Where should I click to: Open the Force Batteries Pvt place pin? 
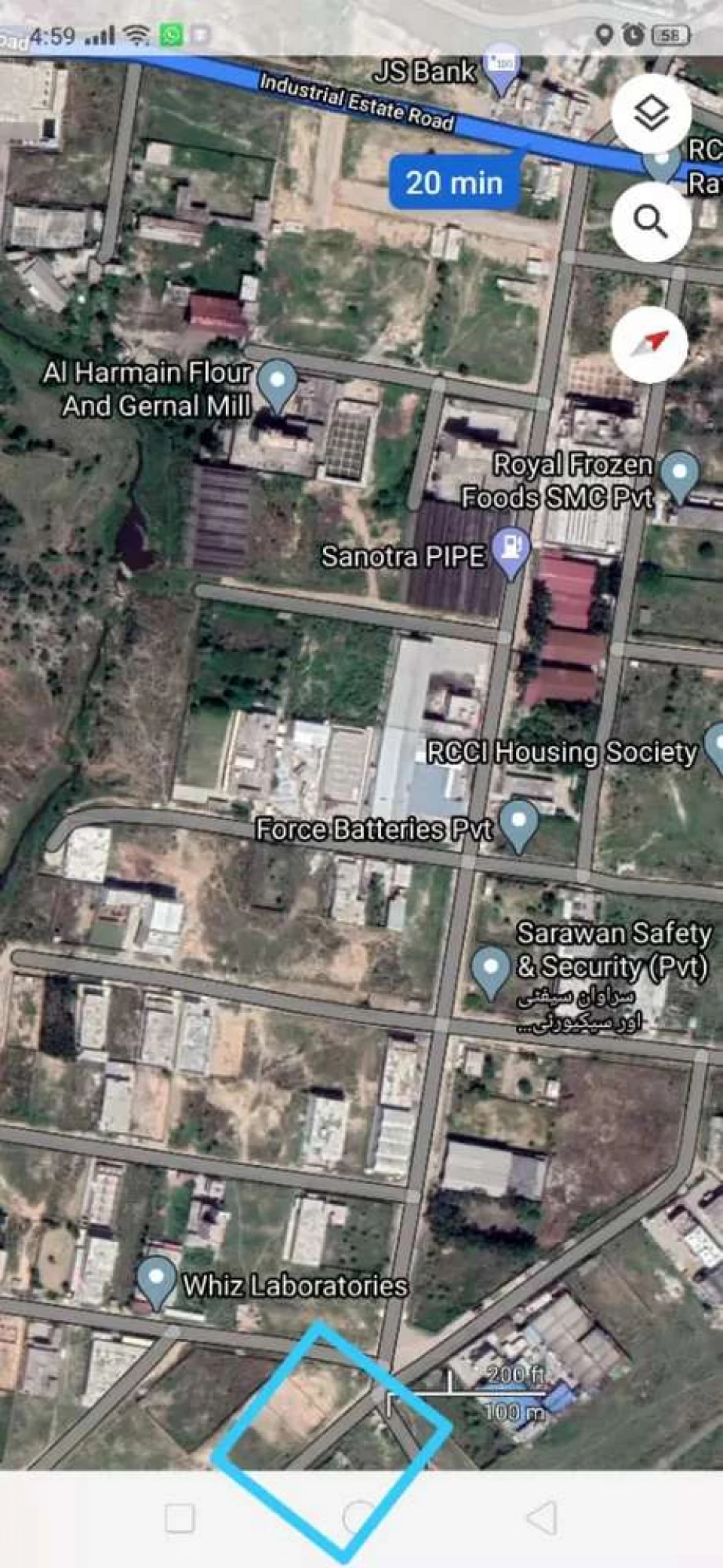(519, 824)
